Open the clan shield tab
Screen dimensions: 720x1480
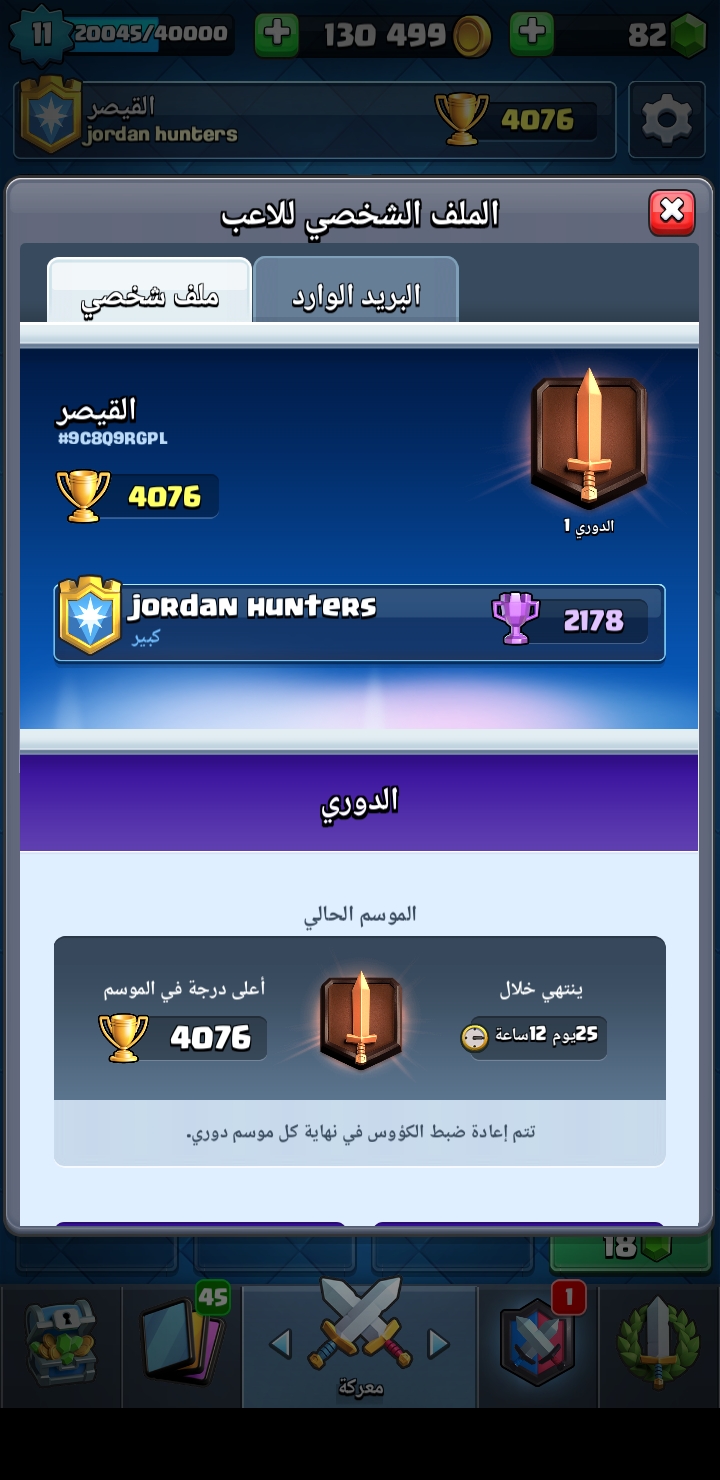[538, 1343]
